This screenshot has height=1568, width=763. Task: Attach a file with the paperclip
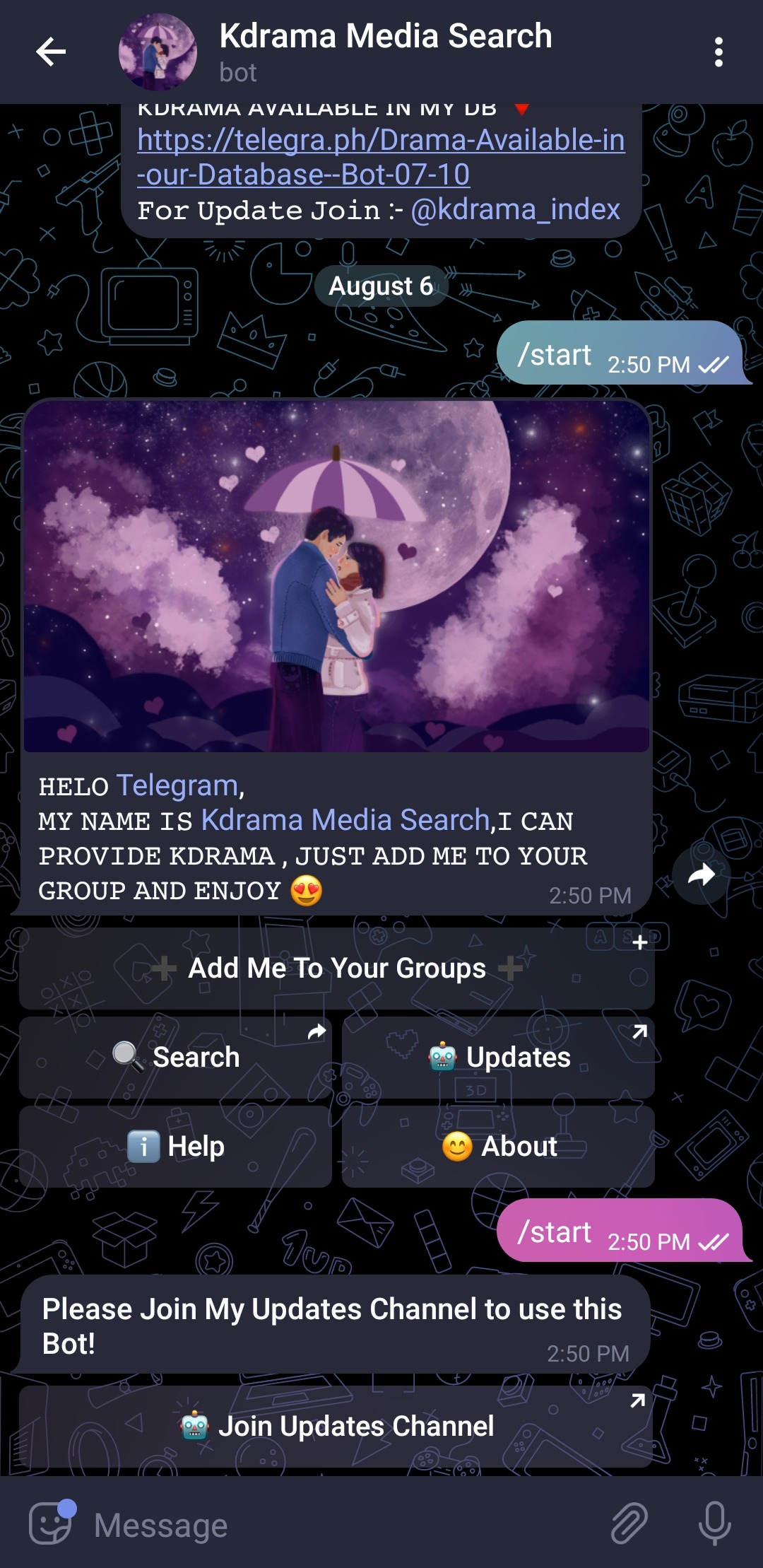(x=629, y=1523)
